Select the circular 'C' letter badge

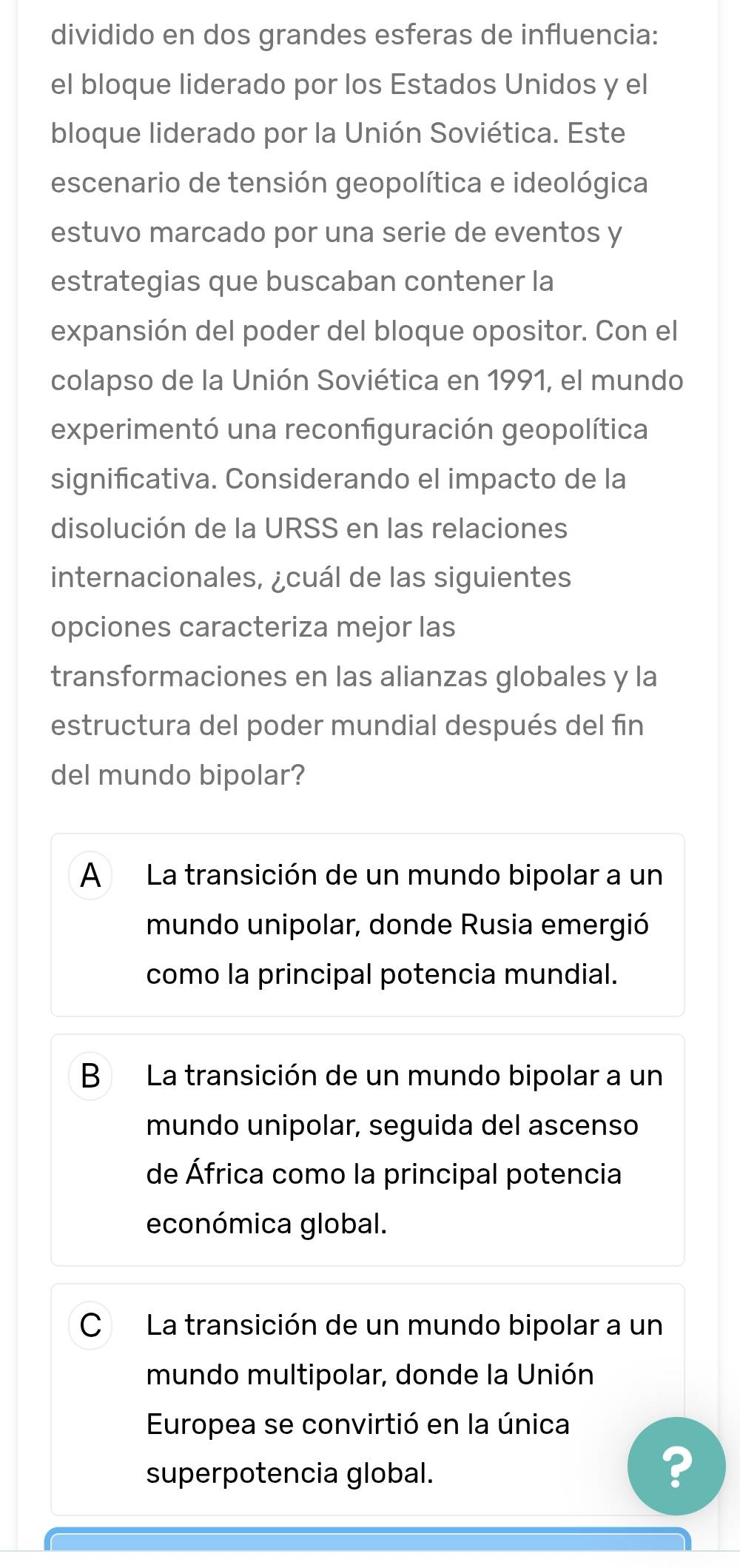92,1325
